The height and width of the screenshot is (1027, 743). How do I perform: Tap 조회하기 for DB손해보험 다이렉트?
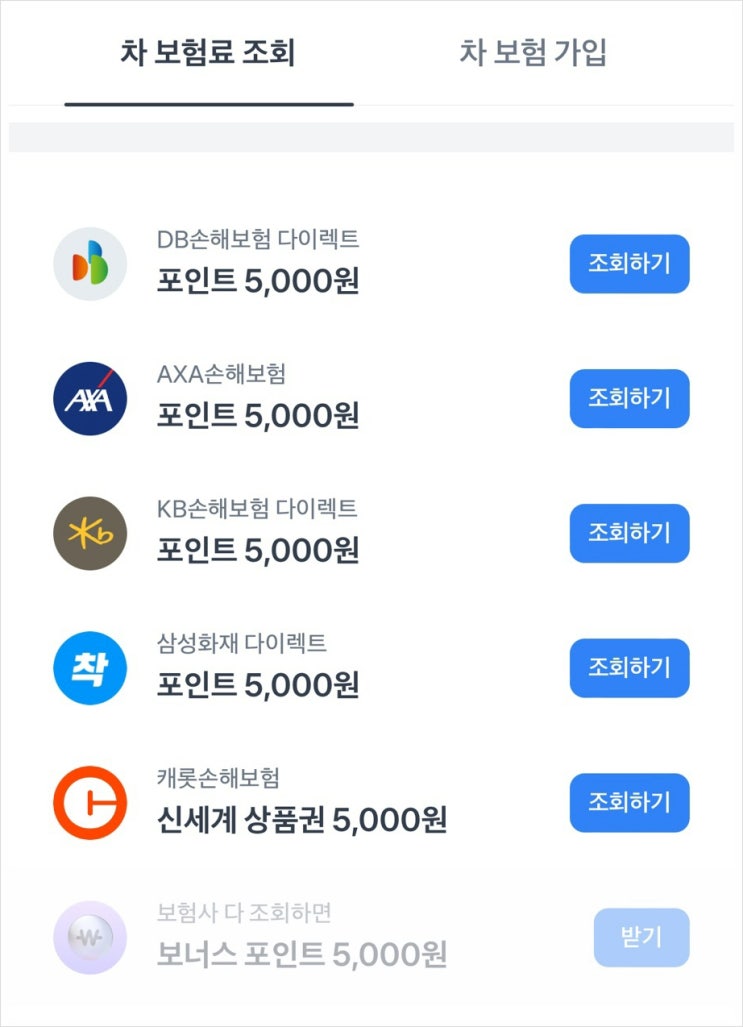tap(629, 264)
